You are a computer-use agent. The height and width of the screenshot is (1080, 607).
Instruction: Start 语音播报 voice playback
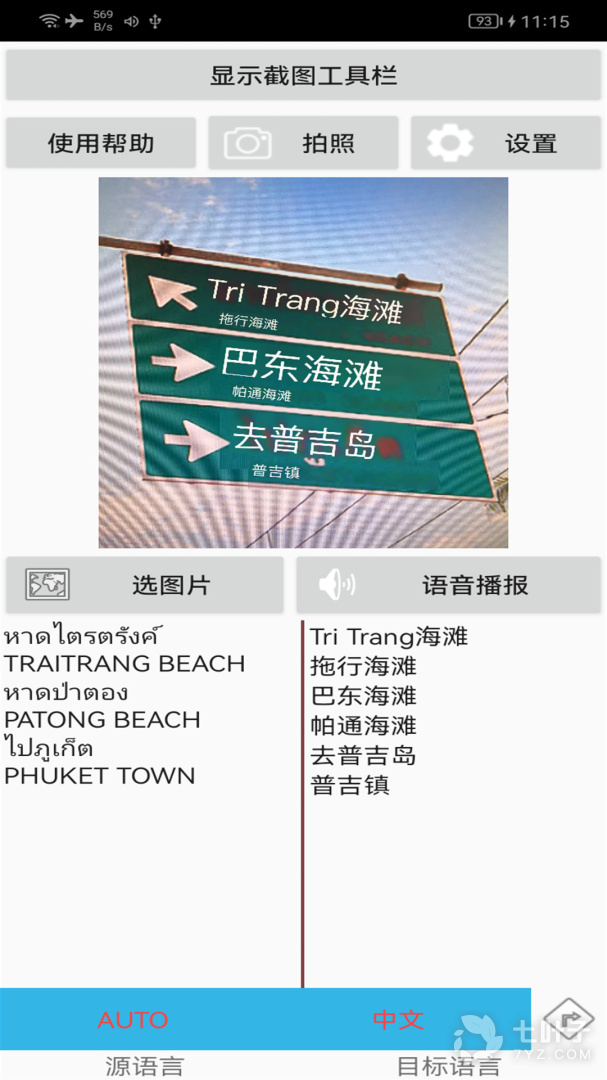point(448,585)
